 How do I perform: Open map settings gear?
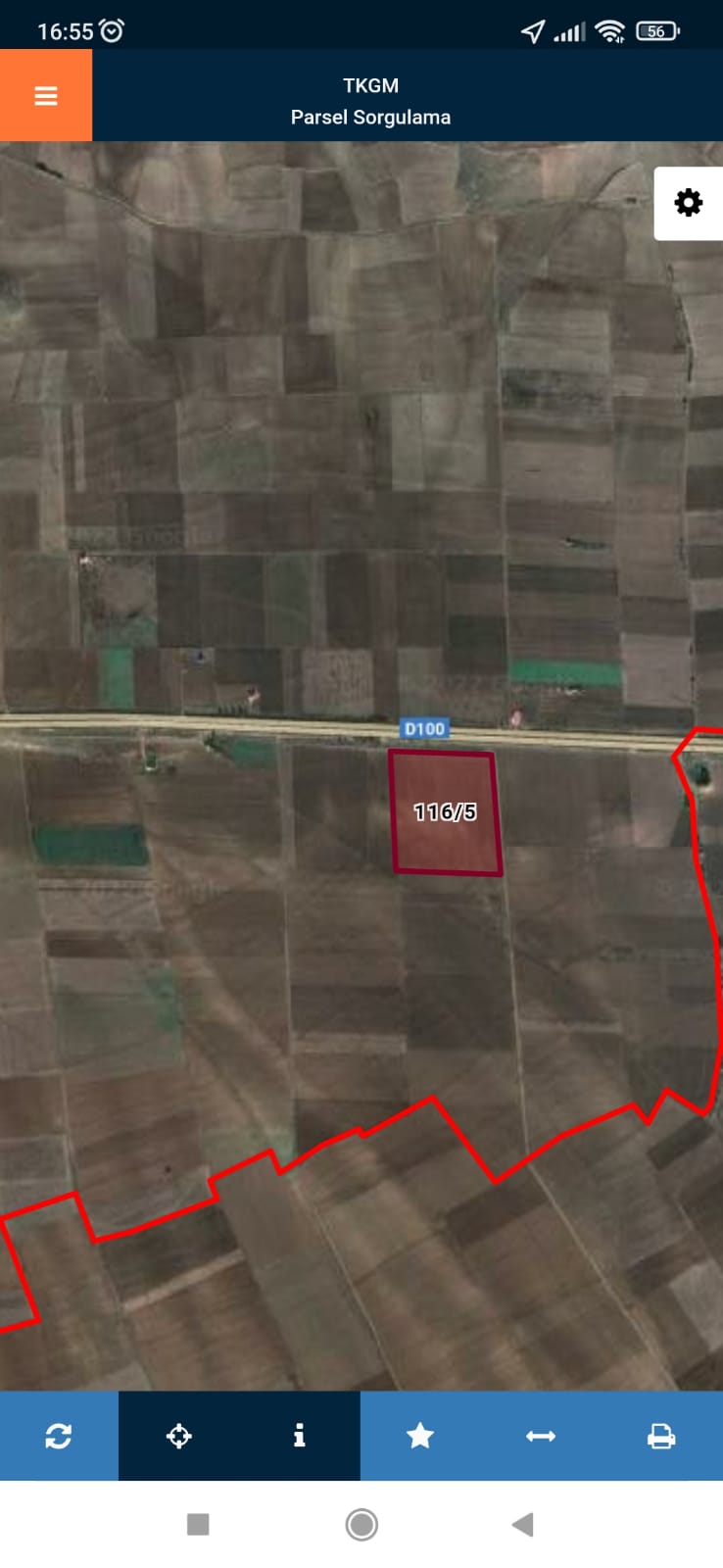(x=688, y=203)
